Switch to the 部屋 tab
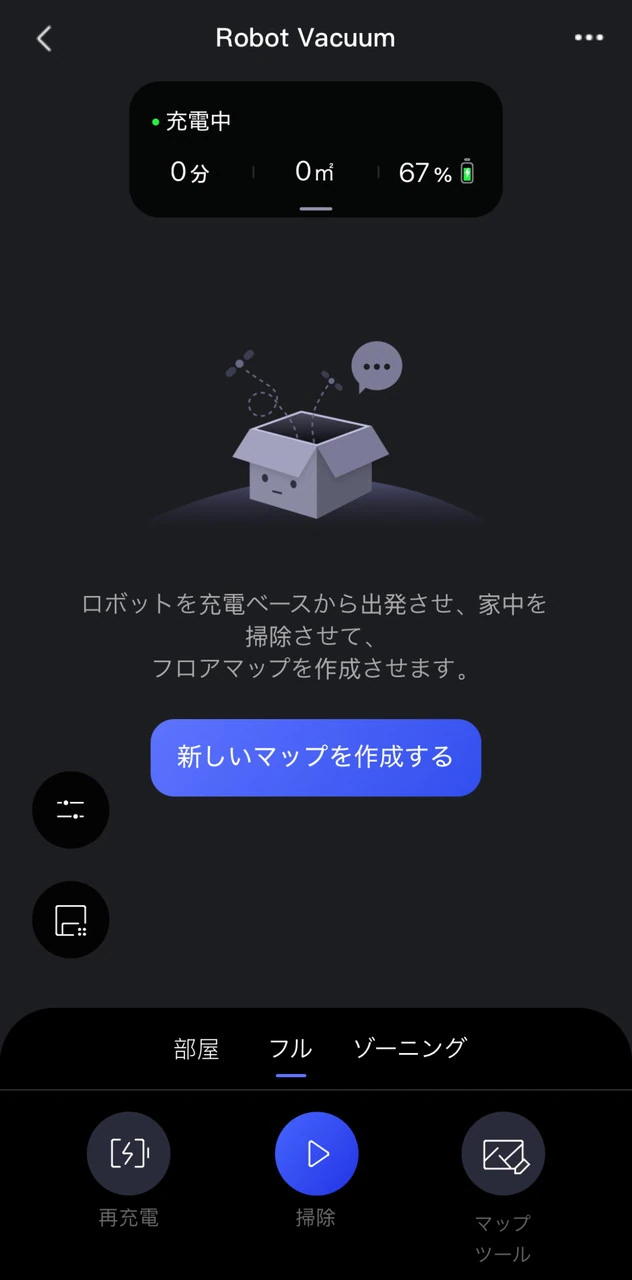The width and height of the screenshot is (632, 1280). click(x=196, y=1048)
